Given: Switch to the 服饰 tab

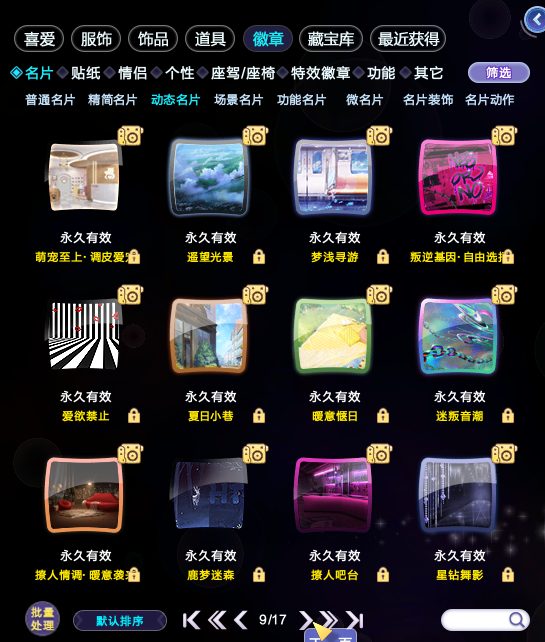Looking at the screenshot, I should [96, 39].
